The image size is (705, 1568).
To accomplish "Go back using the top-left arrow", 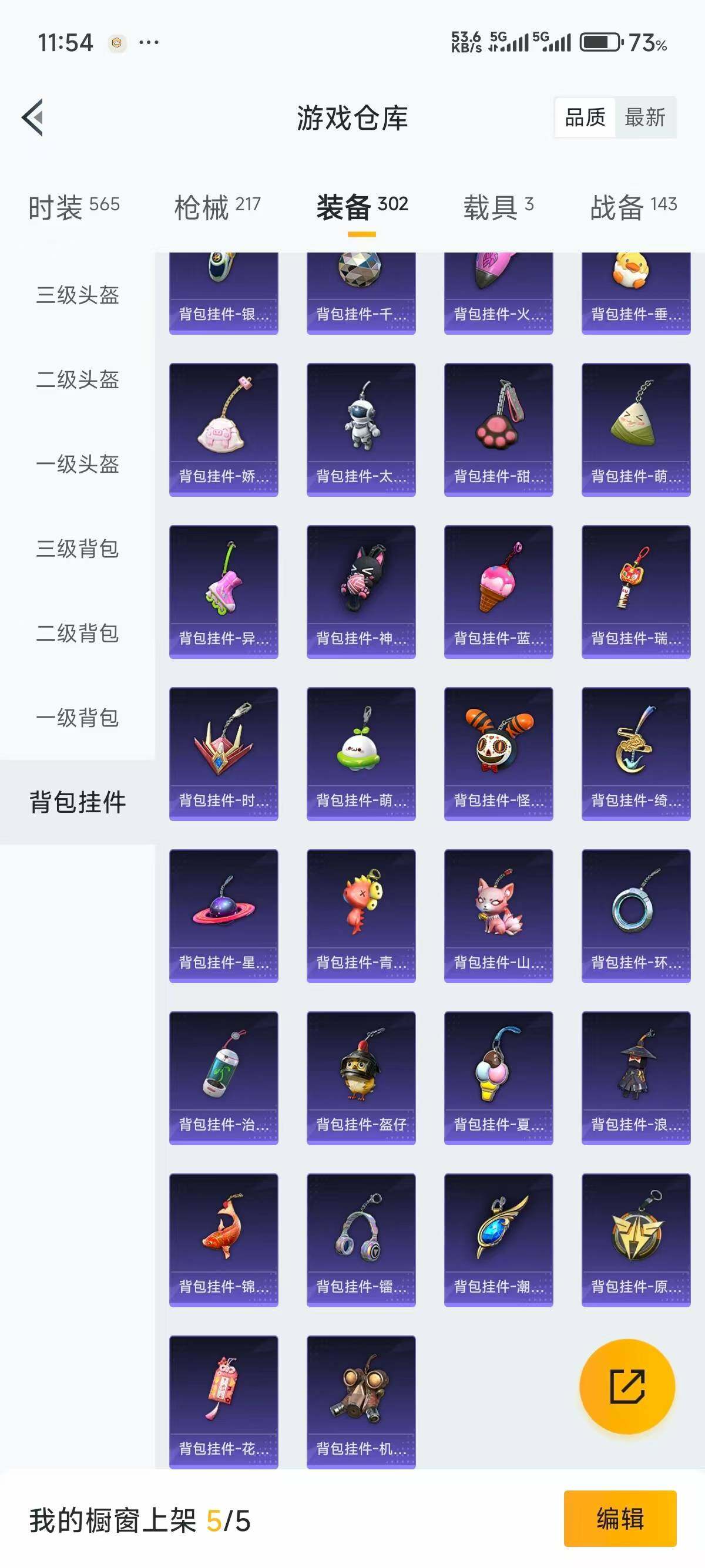I will click(33, 117).
